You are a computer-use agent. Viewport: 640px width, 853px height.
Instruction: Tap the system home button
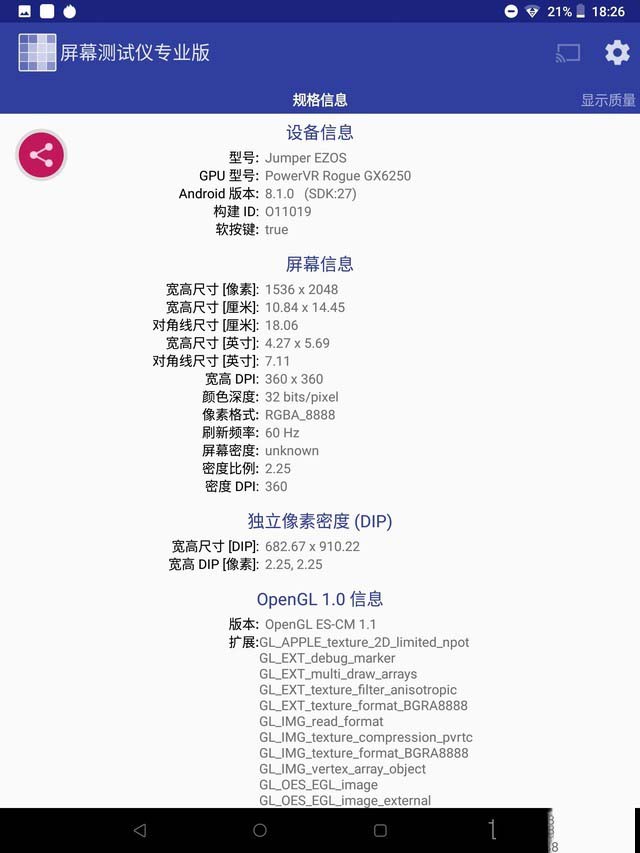(260, 830)
